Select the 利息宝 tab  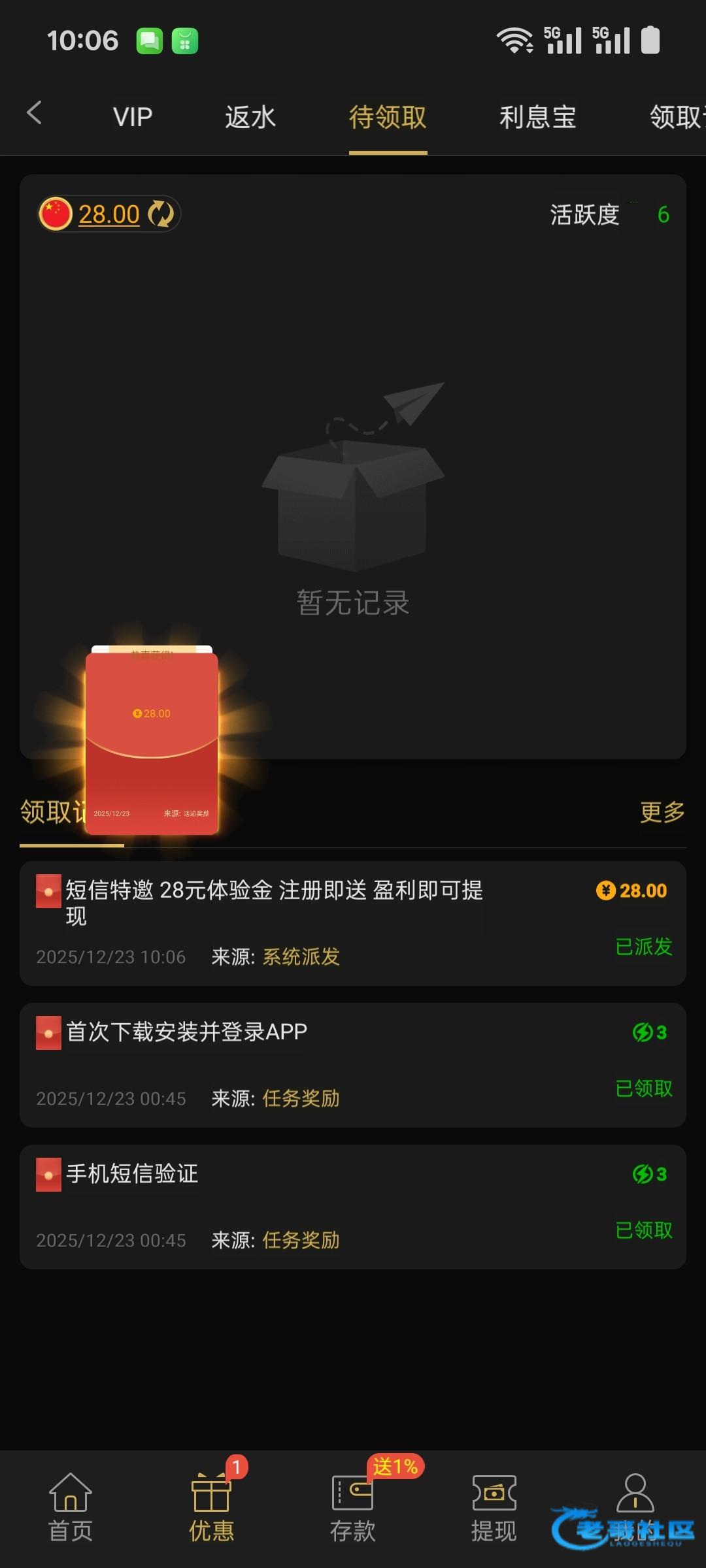(537, 118)
